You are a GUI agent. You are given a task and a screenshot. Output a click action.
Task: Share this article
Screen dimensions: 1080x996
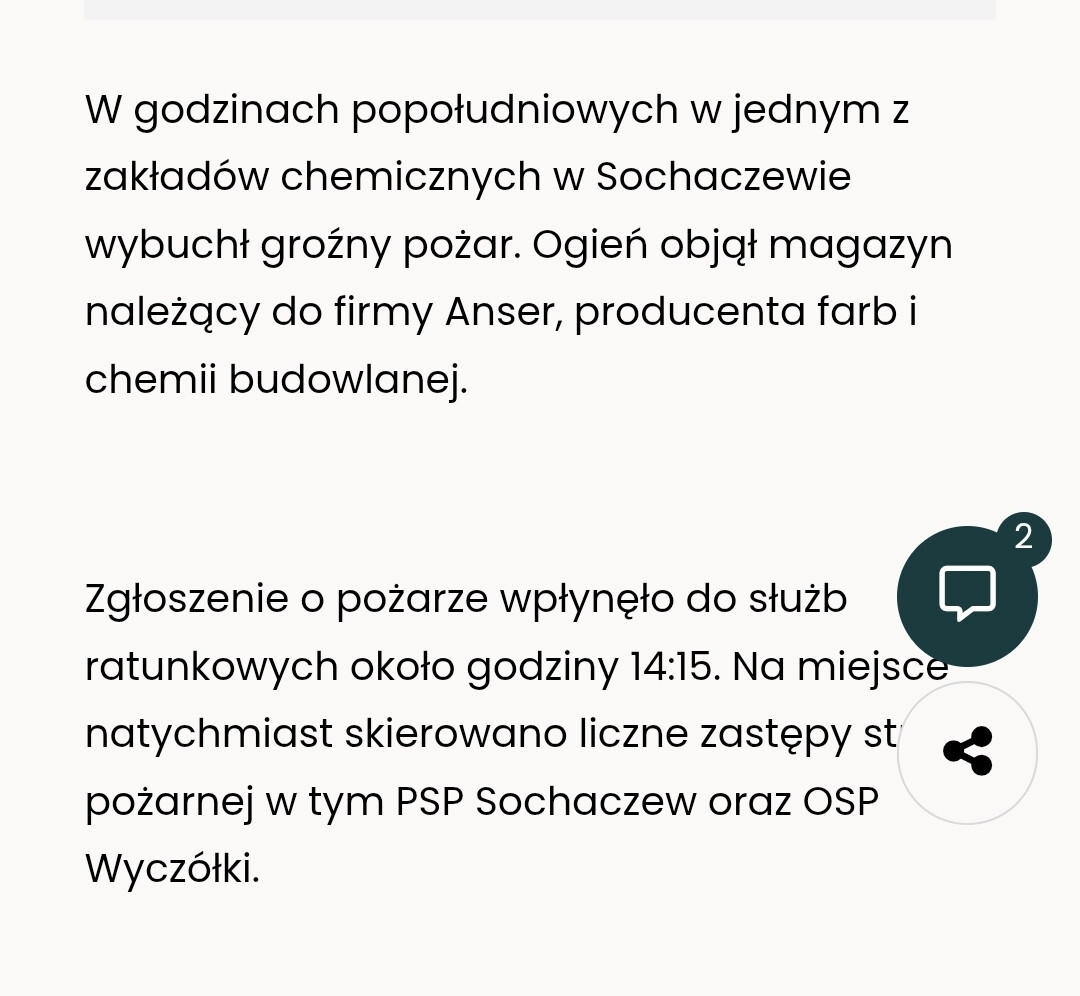click(967, 752)
